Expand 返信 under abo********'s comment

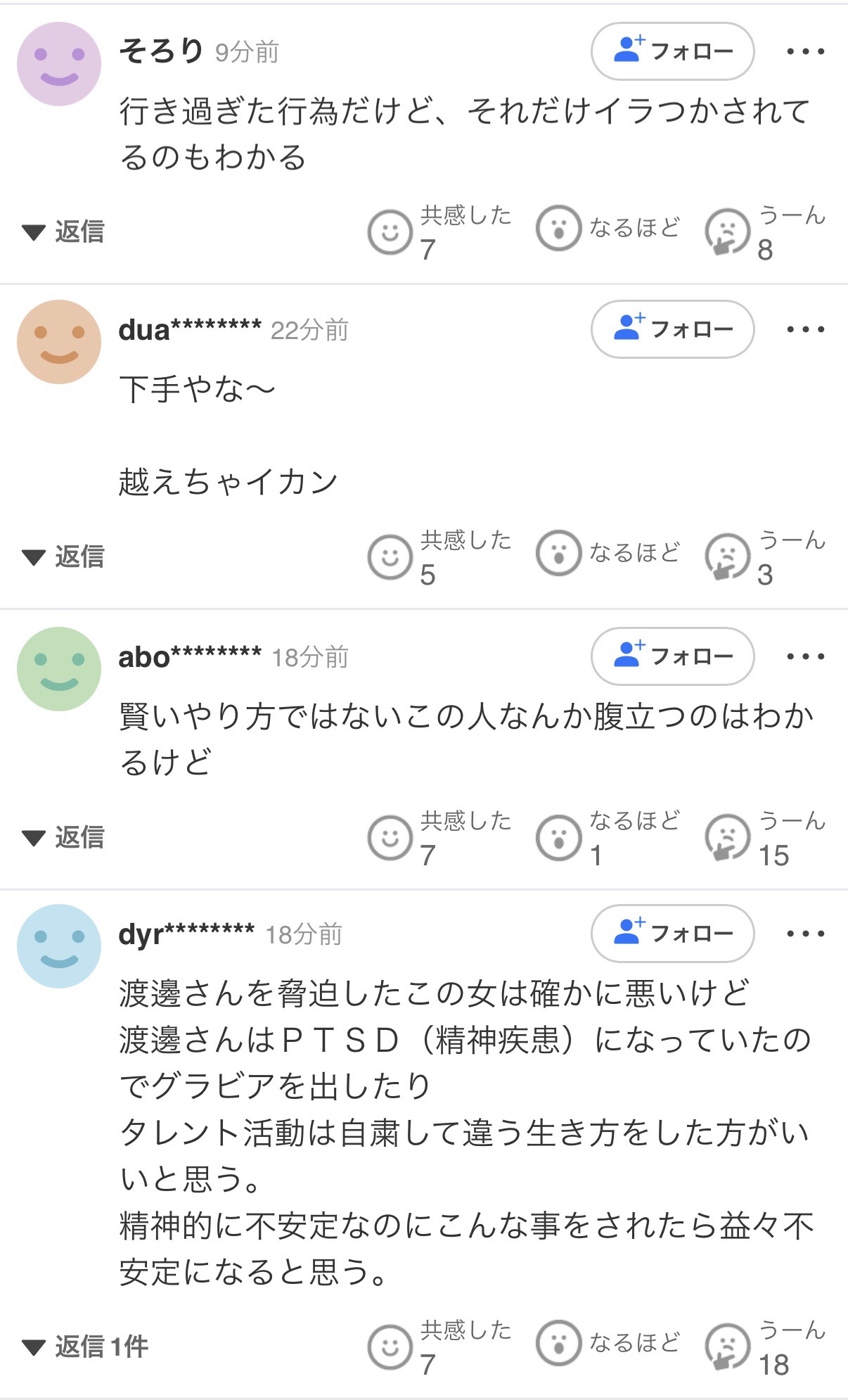[x=63, y=837]
